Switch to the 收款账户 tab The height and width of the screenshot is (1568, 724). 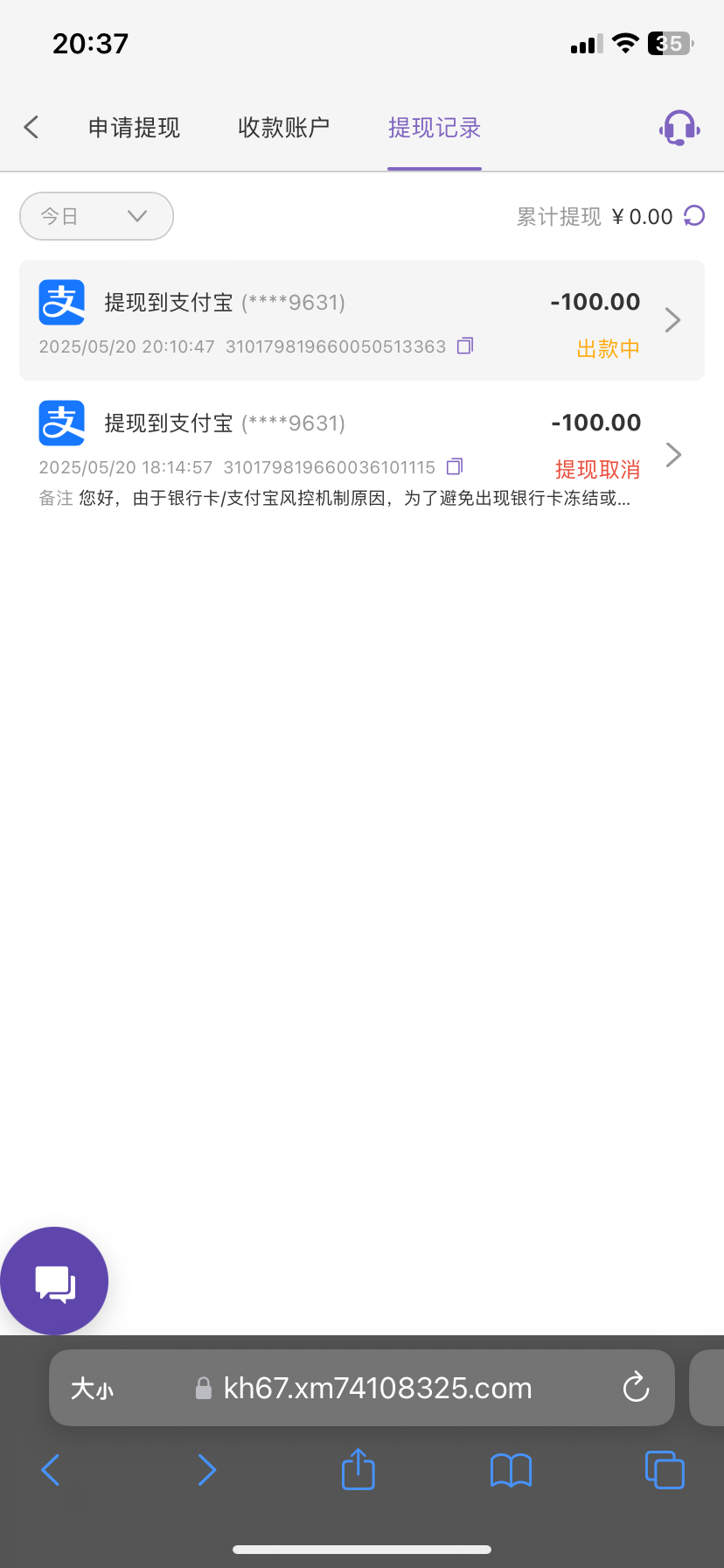(x=283, y=128)
